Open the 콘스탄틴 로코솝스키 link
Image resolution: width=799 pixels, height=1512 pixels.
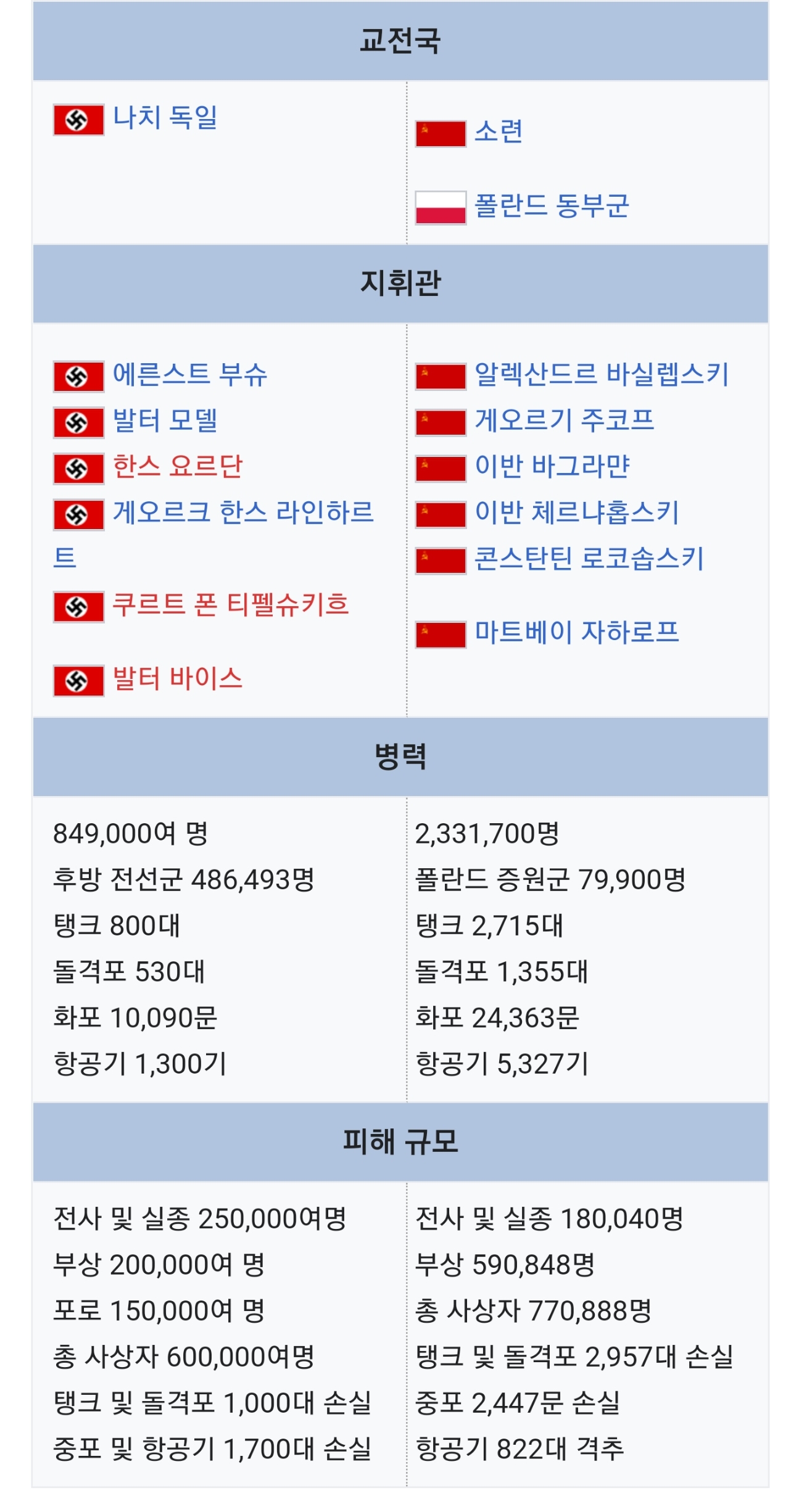[589, 559]
